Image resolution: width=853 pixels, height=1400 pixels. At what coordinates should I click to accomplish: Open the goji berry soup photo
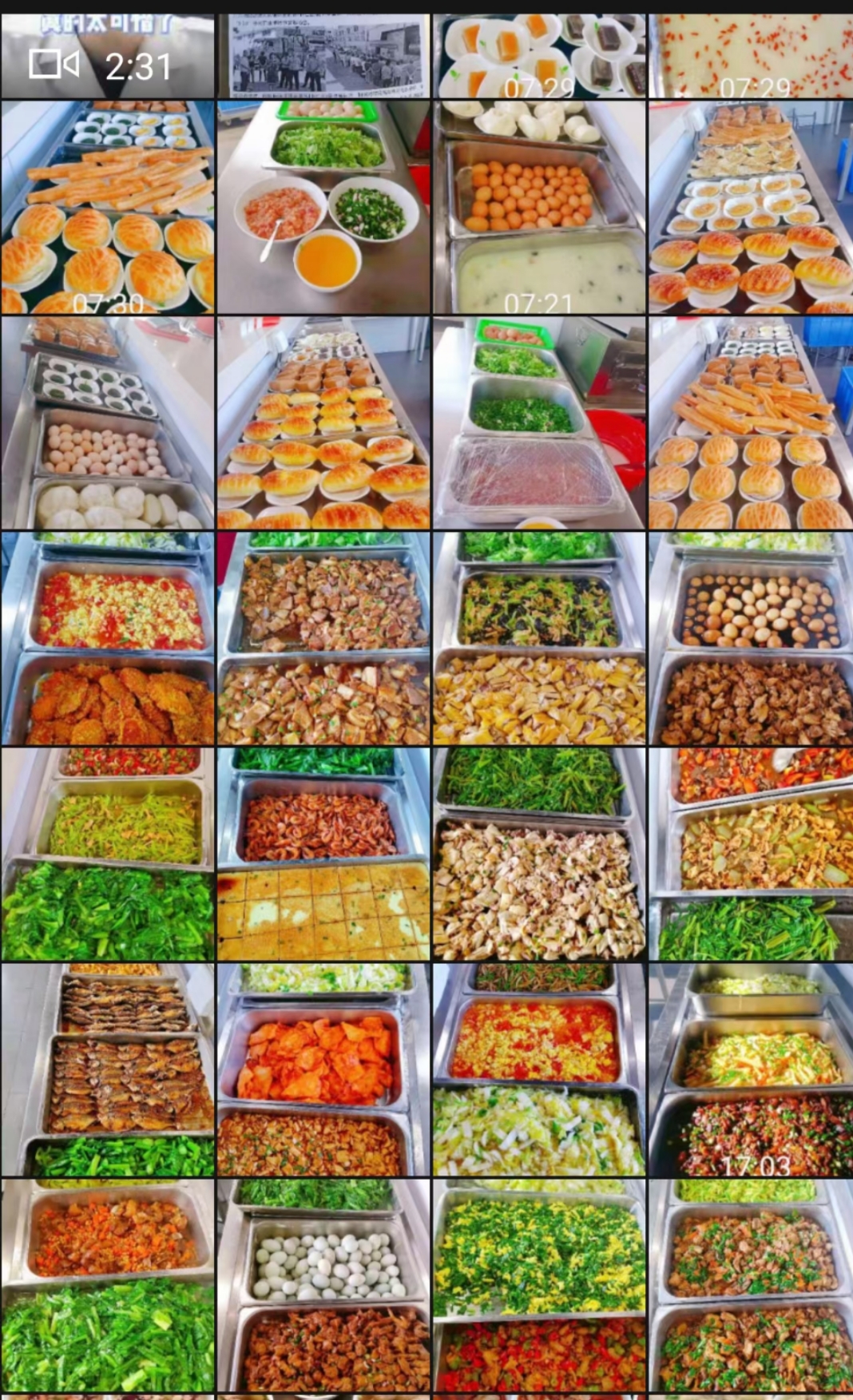pos(751,56)
